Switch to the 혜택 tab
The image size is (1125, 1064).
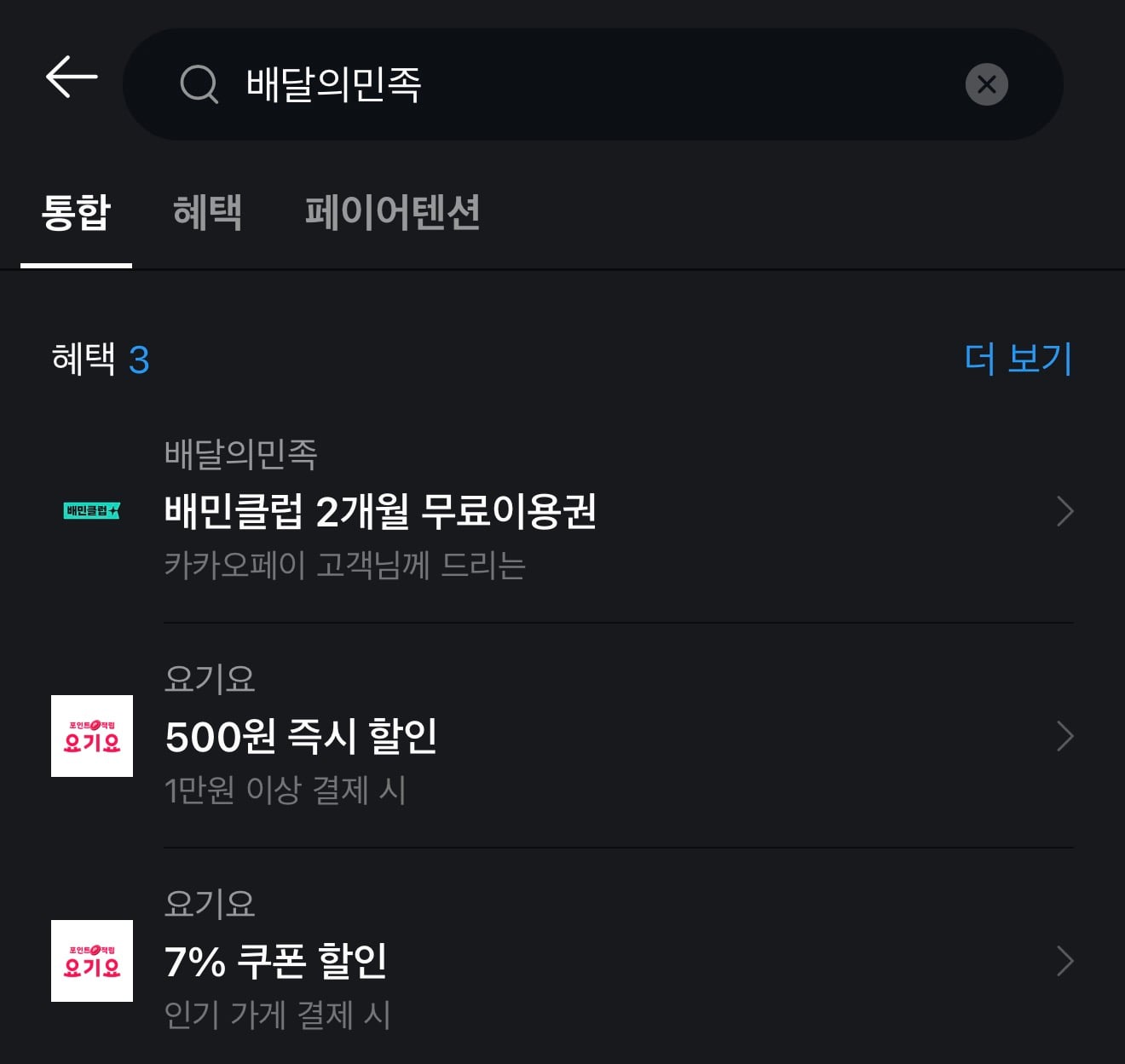pyautogui.click(x=207, y=212)
